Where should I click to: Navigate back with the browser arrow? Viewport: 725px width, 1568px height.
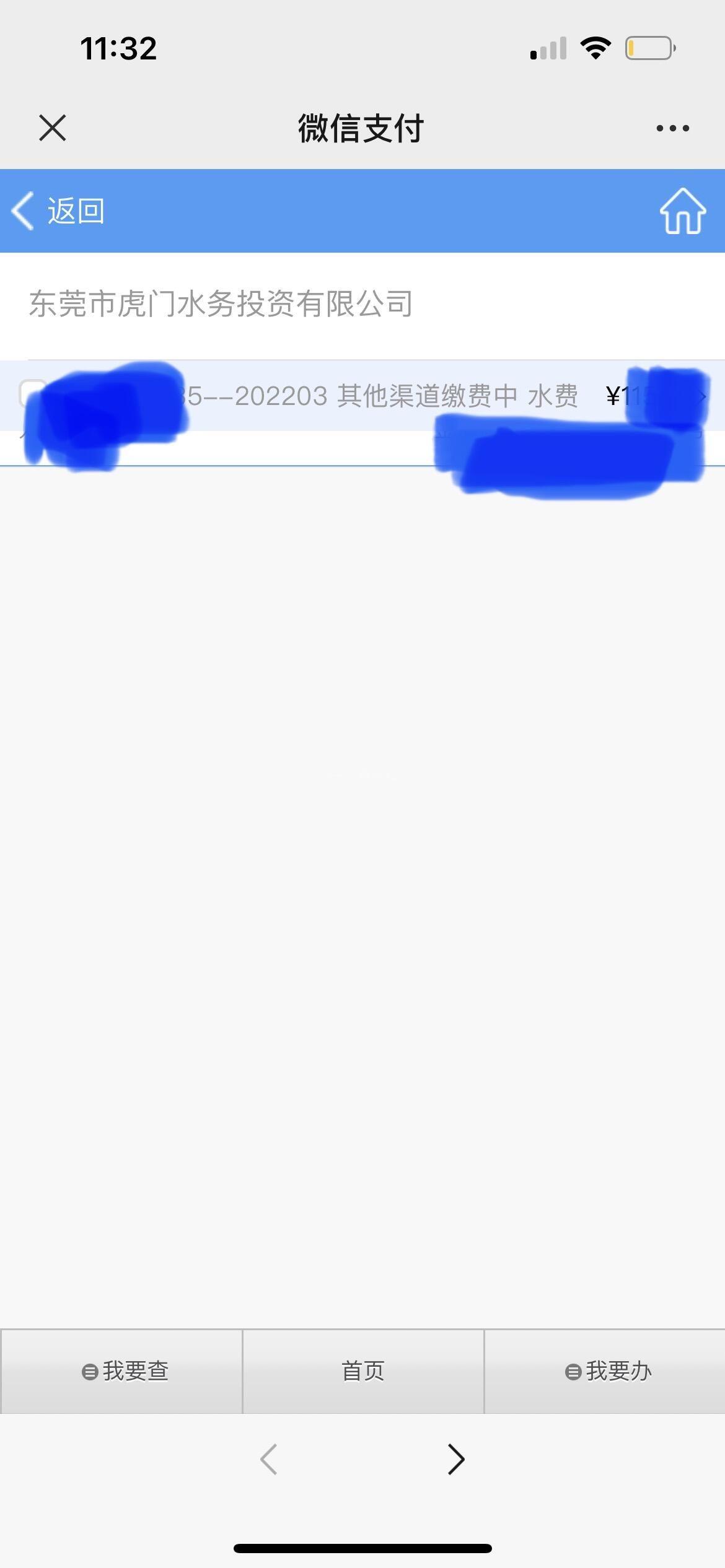pyautogui.click(x=269, y=1459)
